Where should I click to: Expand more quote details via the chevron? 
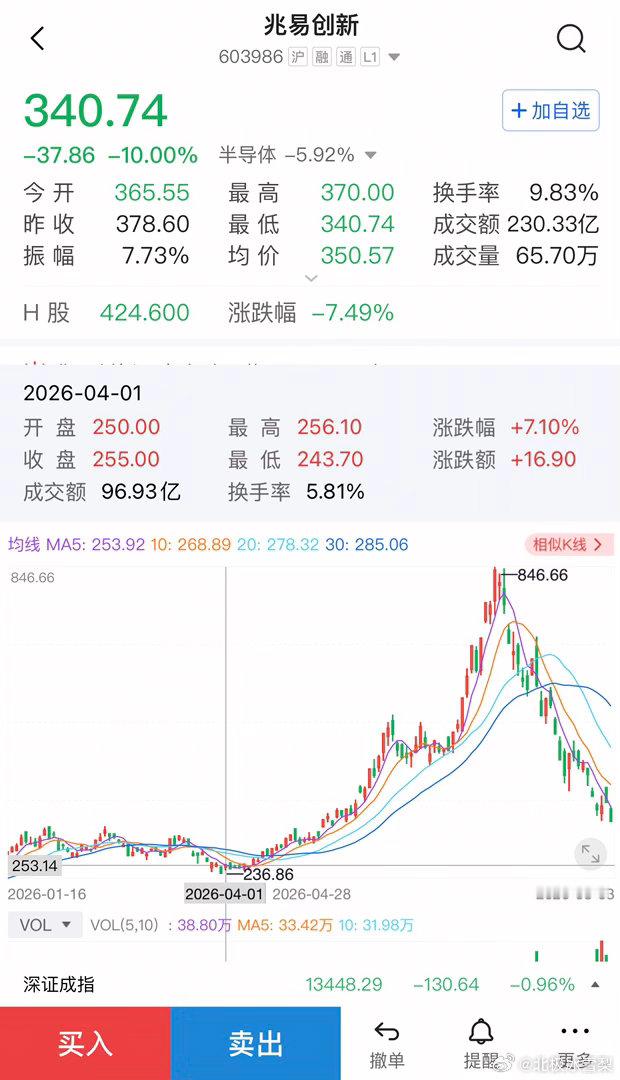coord(311,278)
